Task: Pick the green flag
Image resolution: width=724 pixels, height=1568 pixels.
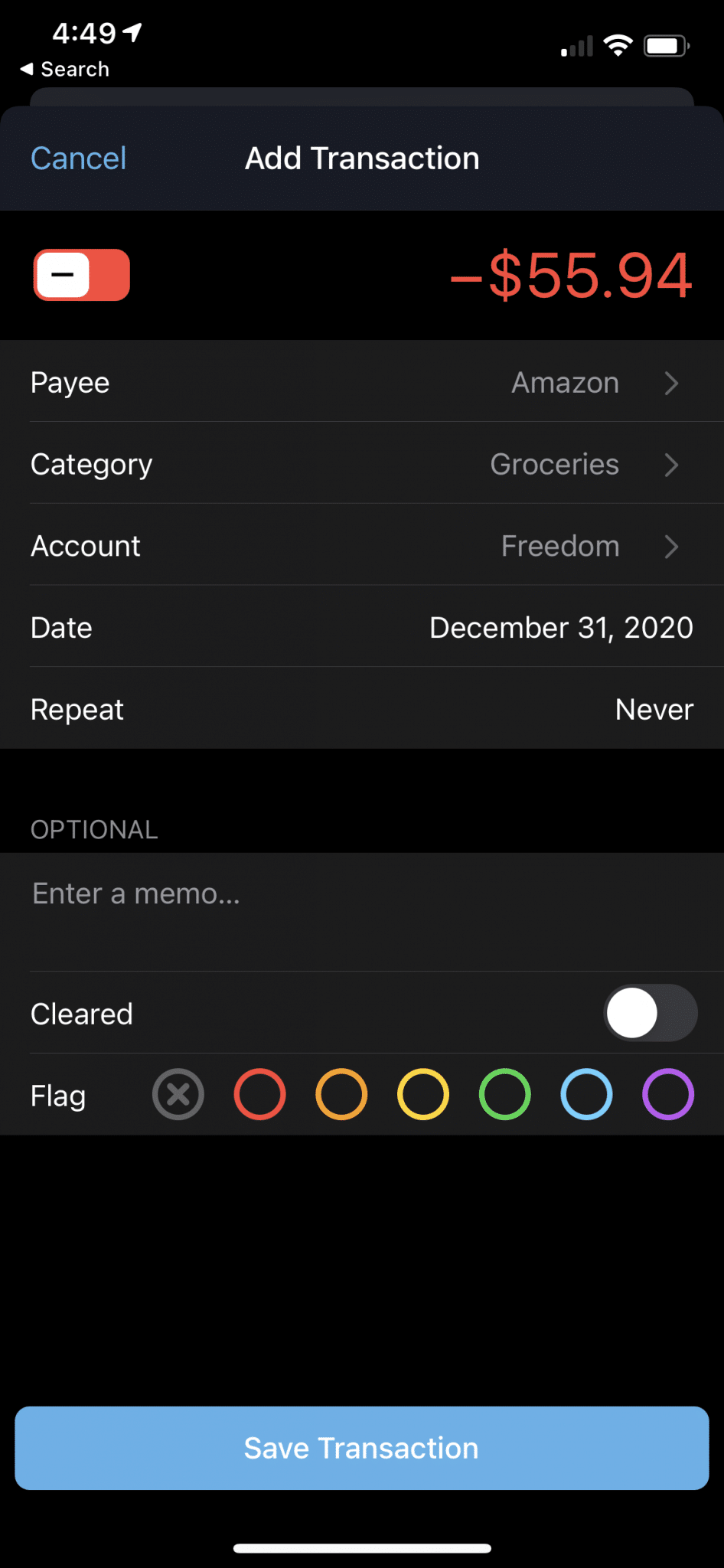Action: tap(505, 1094)
